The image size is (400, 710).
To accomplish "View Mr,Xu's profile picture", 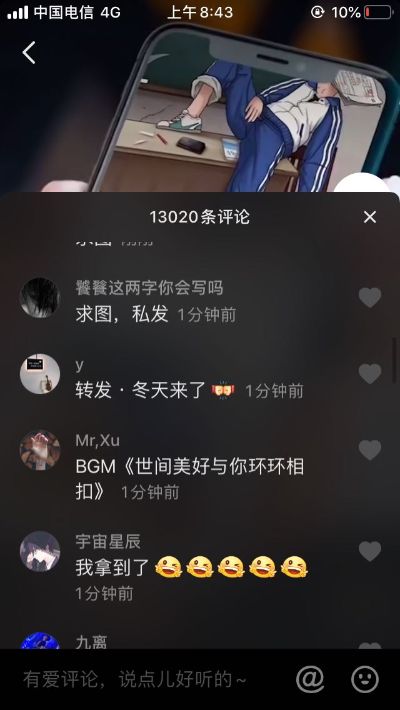I will click(40, 450).
